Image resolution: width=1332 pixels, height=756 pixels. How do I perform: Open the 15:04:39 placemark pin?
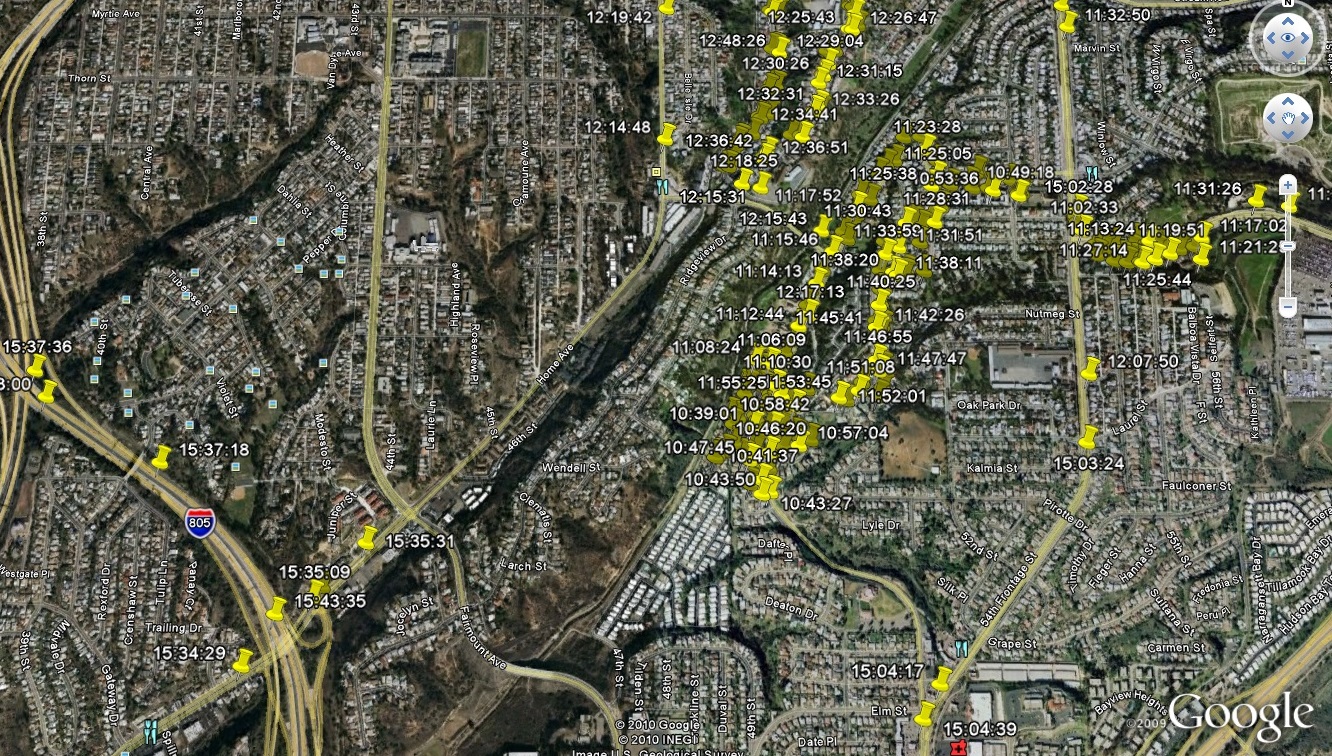click(x=924, y=713)
